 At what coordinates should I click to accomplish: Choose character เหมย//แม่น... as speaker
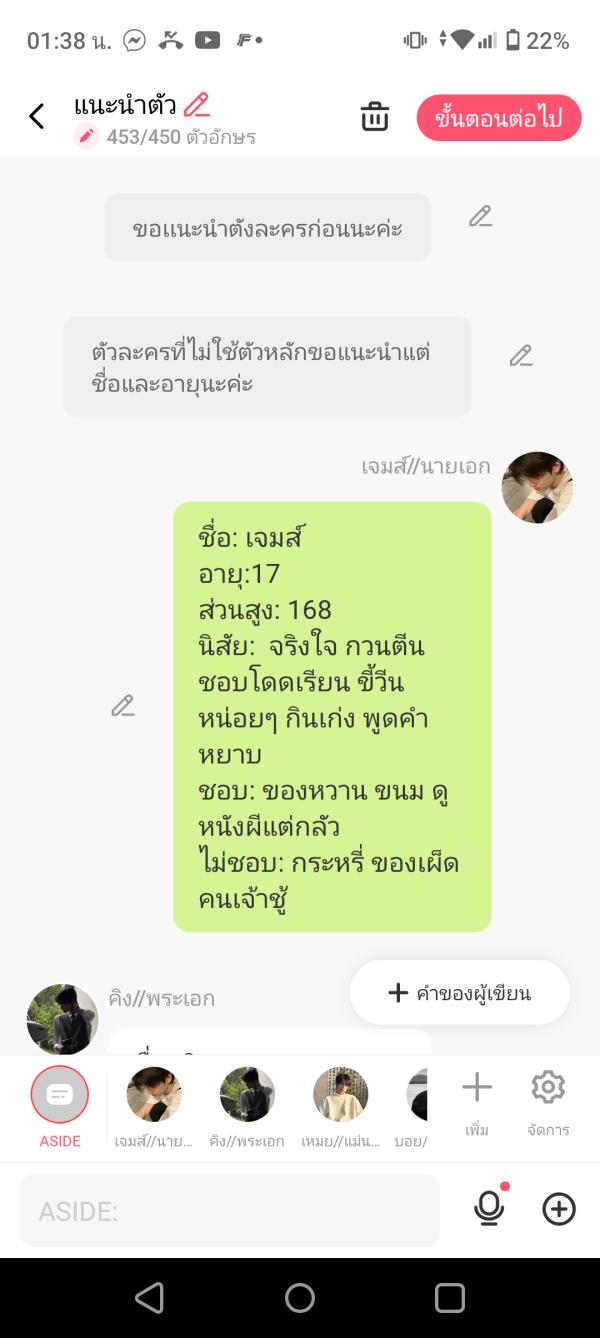[341, 1105]
